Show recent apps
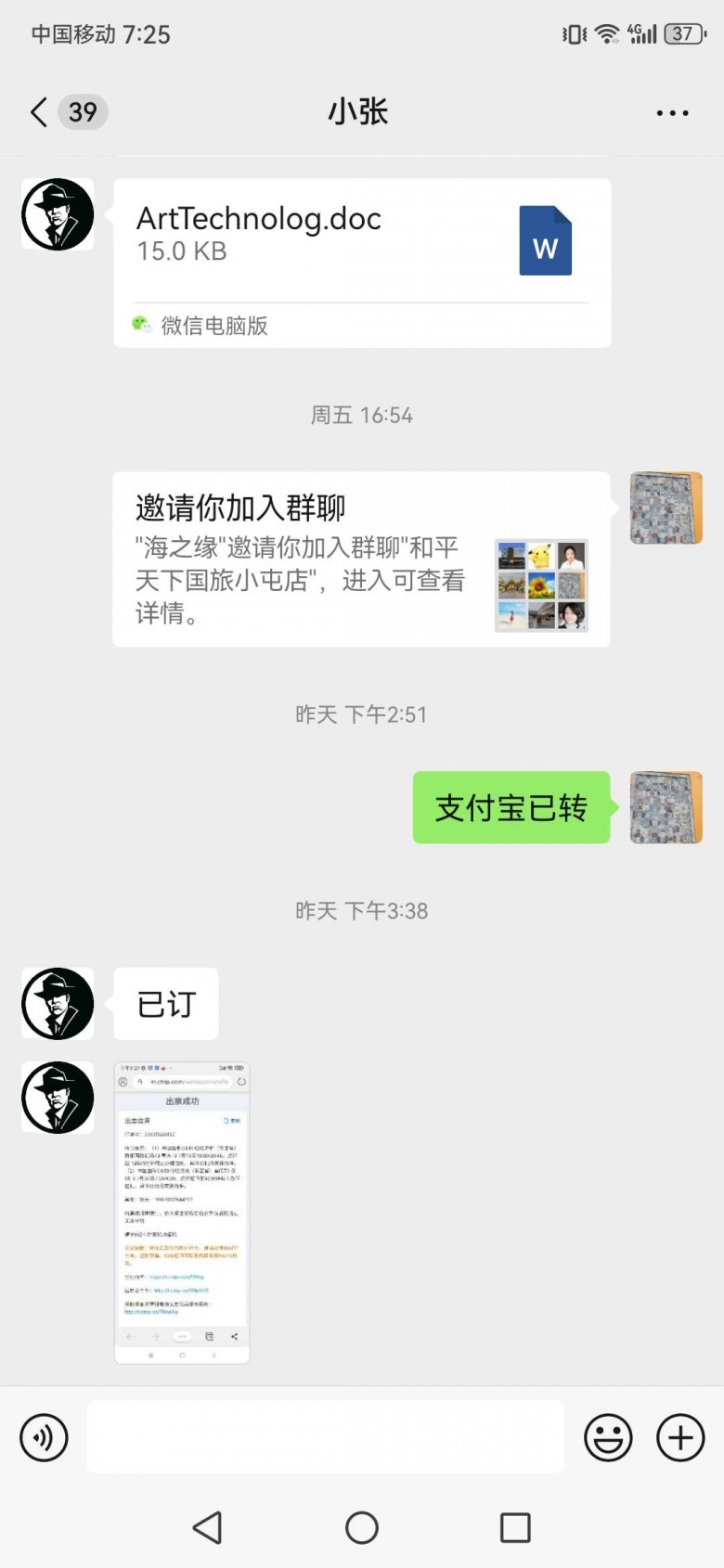 click(515, 1527)
